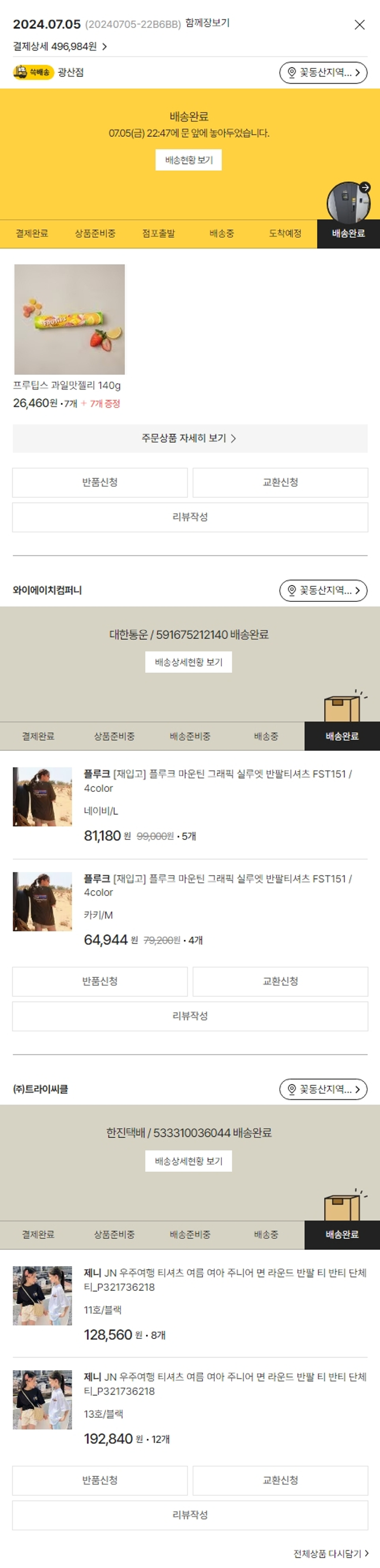Tap 배송현황 보기 for the 광산점 delivery
The height and width of the screenshot is (1568, 380).
tap(189, 160)
